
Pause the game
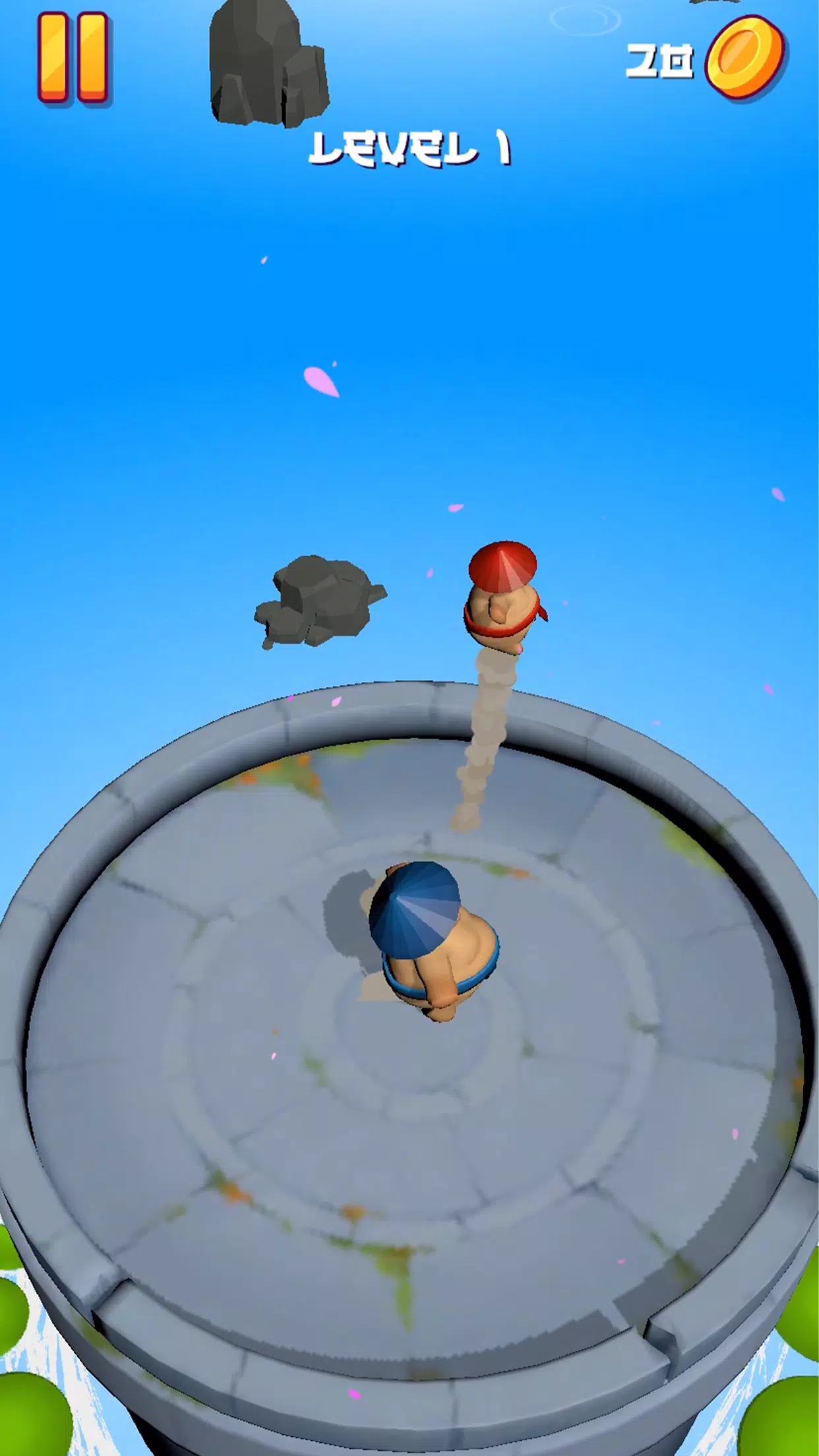tap(73, 58)
